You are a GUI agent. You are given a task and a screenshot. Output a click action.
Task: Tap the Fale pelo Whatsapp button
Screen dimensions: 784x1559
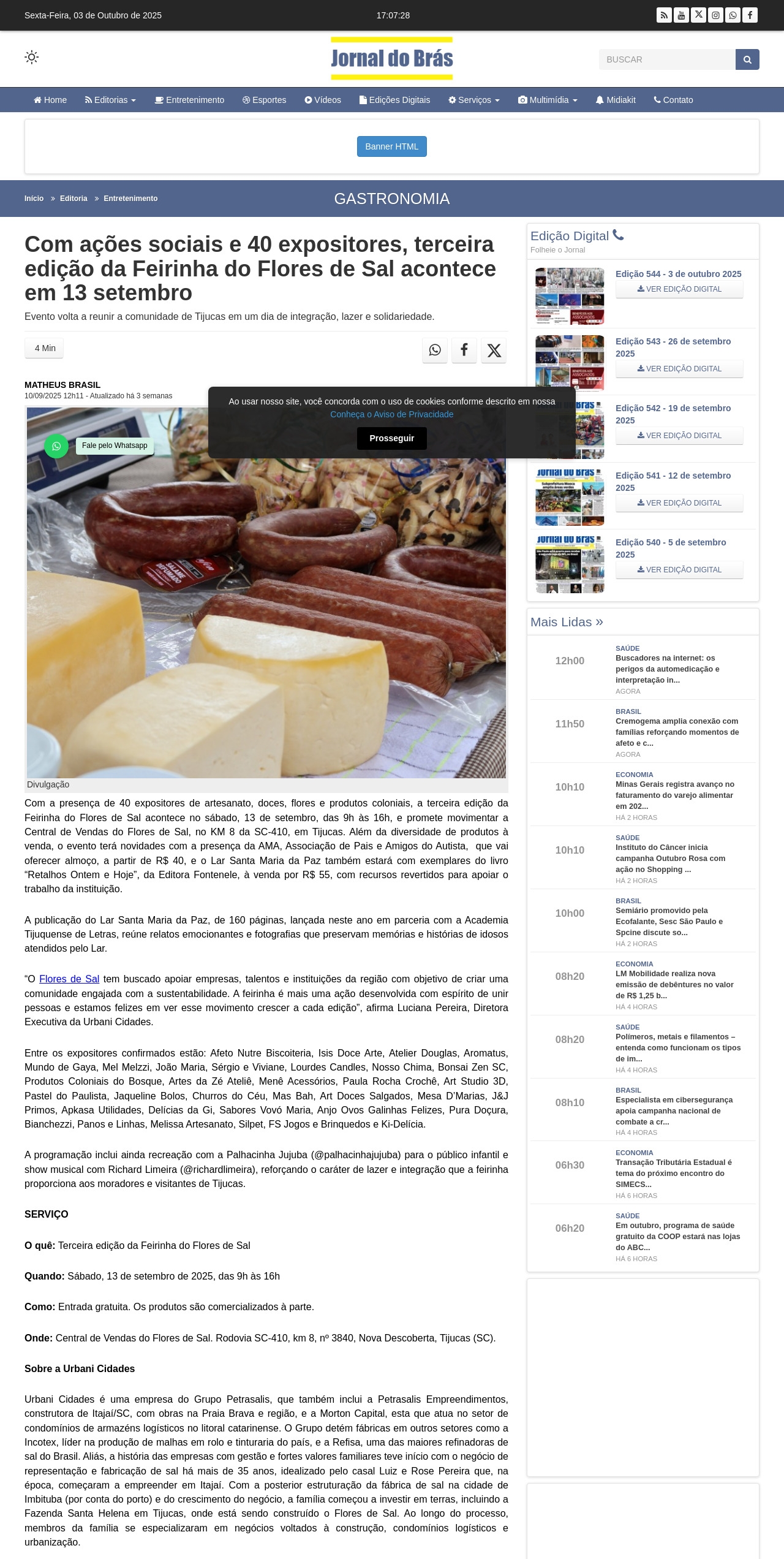115,446
